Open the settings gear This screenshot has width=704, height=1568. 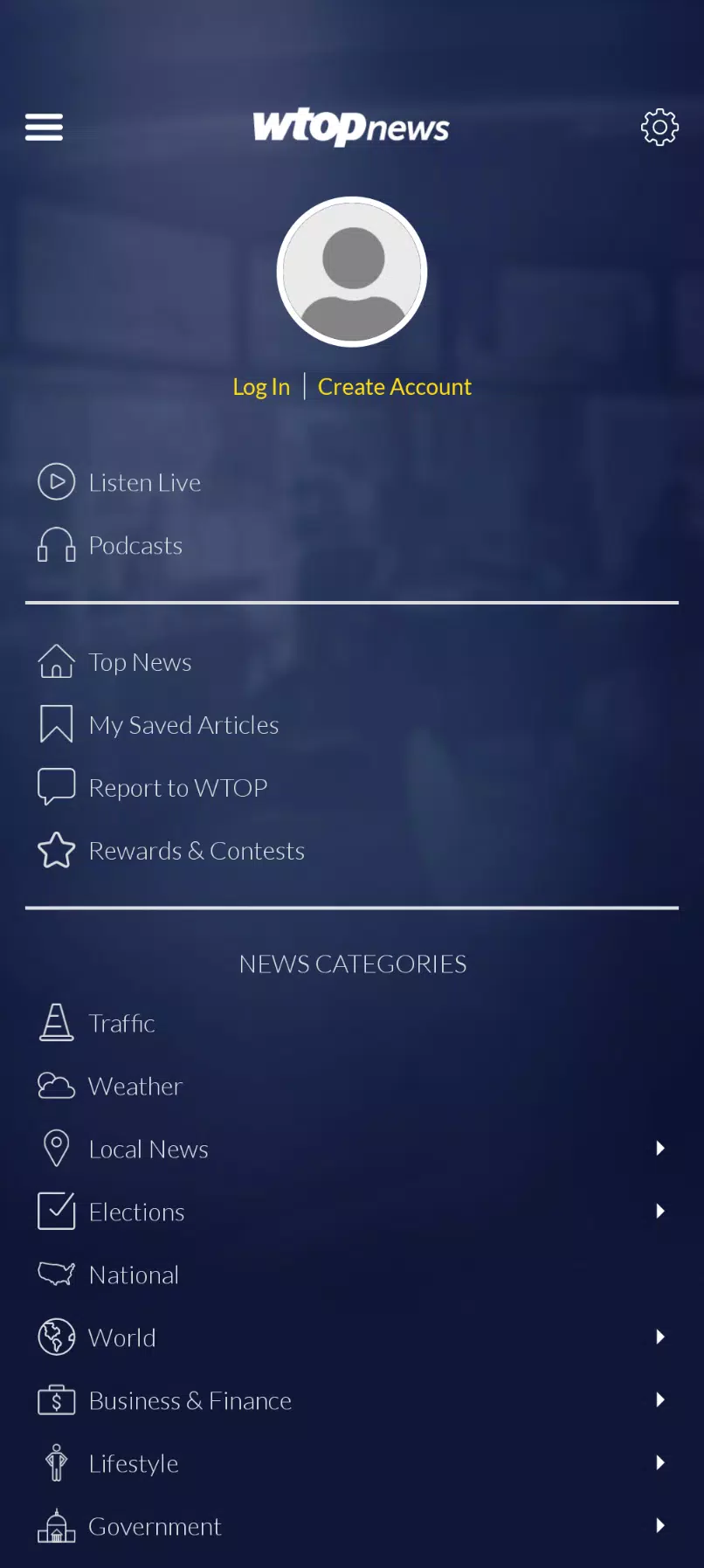point(659,128)
